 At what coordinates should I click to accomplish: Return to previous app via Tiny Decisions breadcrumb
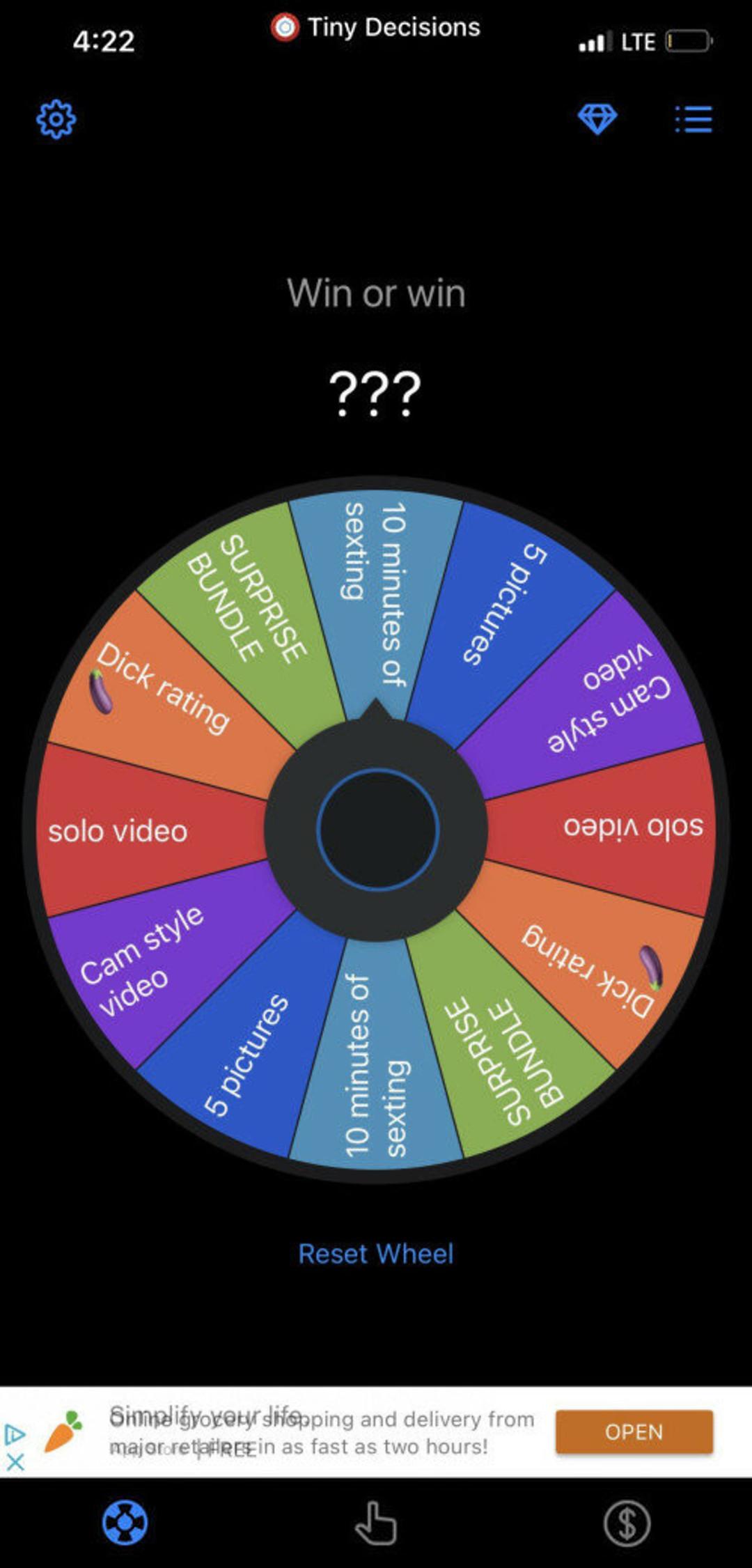375,27
